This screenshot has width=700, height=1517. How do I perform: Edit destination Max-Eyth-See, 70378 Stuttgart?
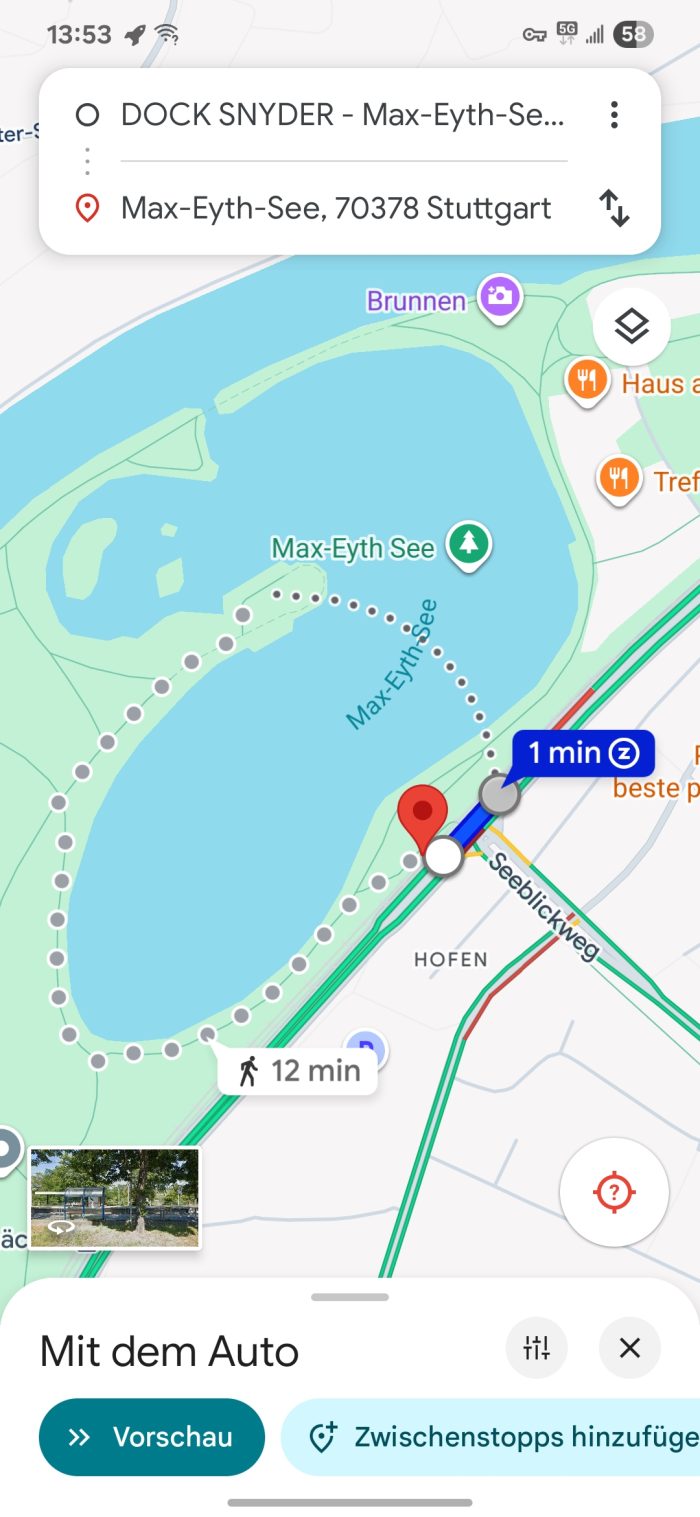click(335, 208)
